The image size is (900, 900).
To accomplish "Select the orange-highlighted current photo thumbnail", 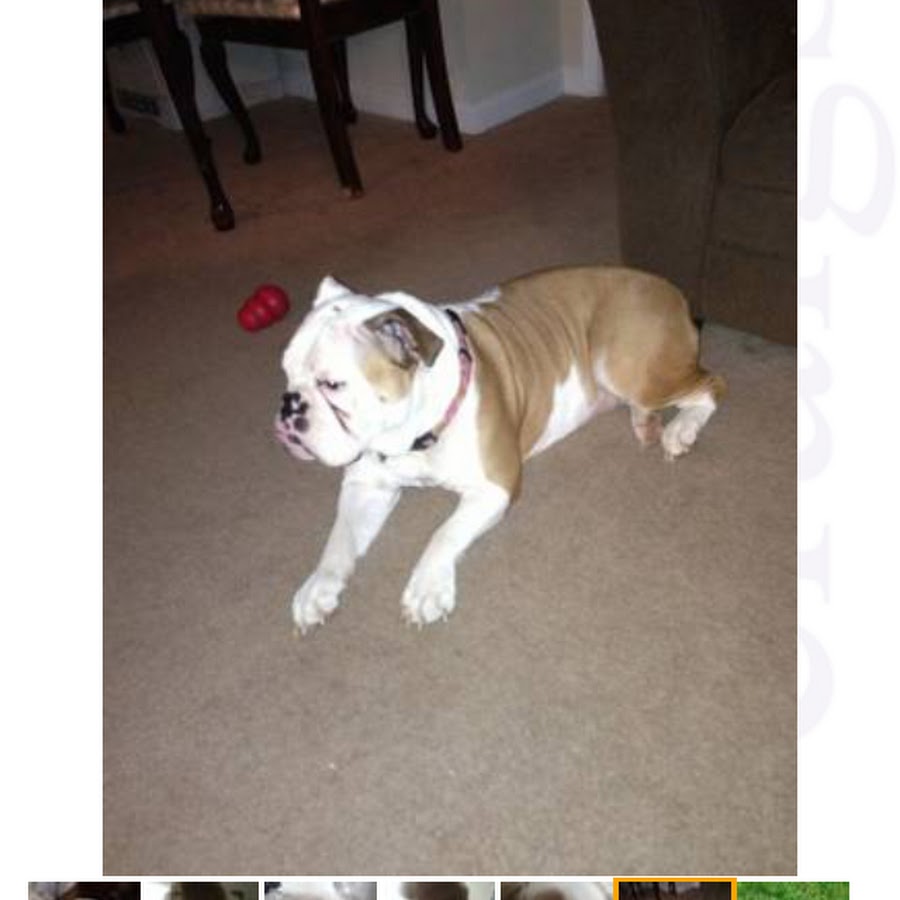I will 675,890.
